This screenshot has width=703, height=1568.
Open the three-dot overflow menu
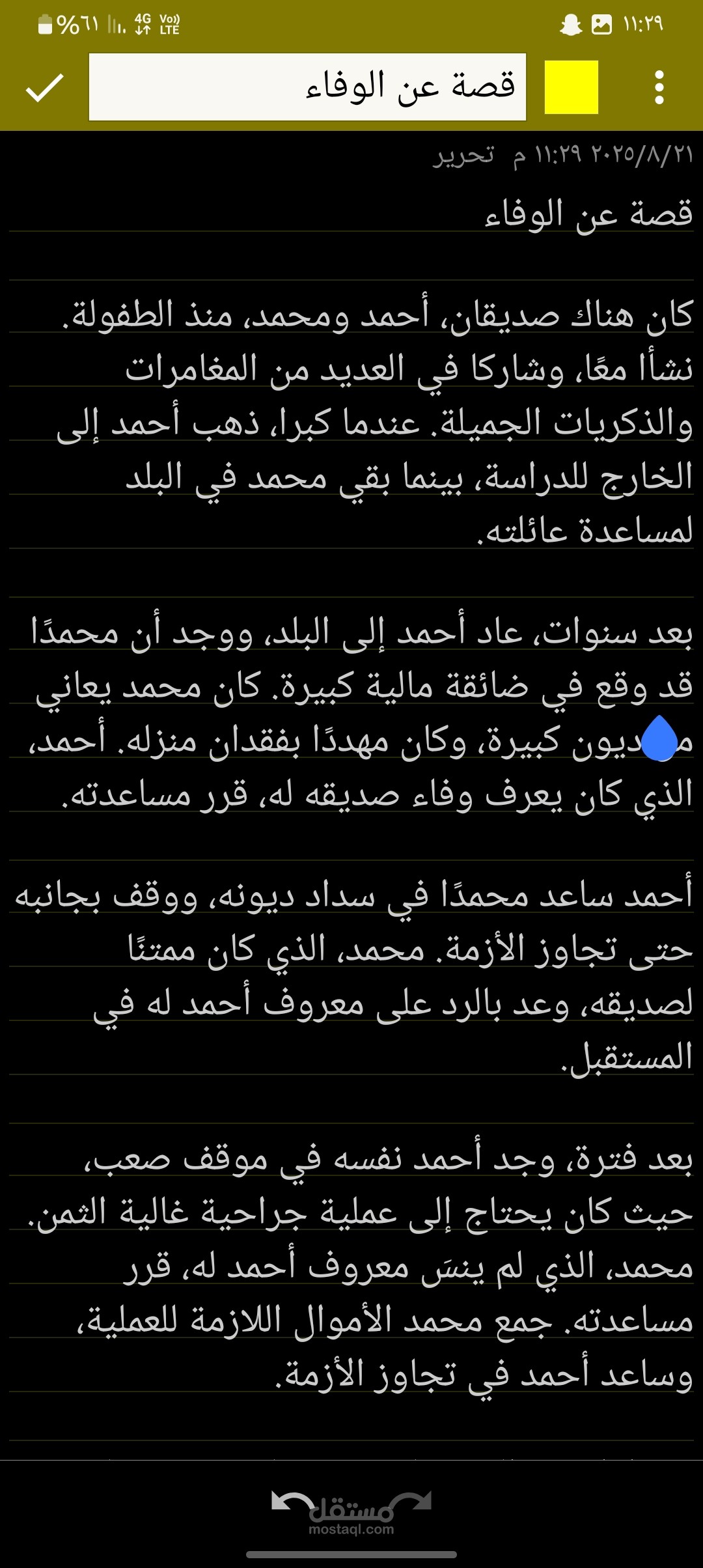[659, 87]
